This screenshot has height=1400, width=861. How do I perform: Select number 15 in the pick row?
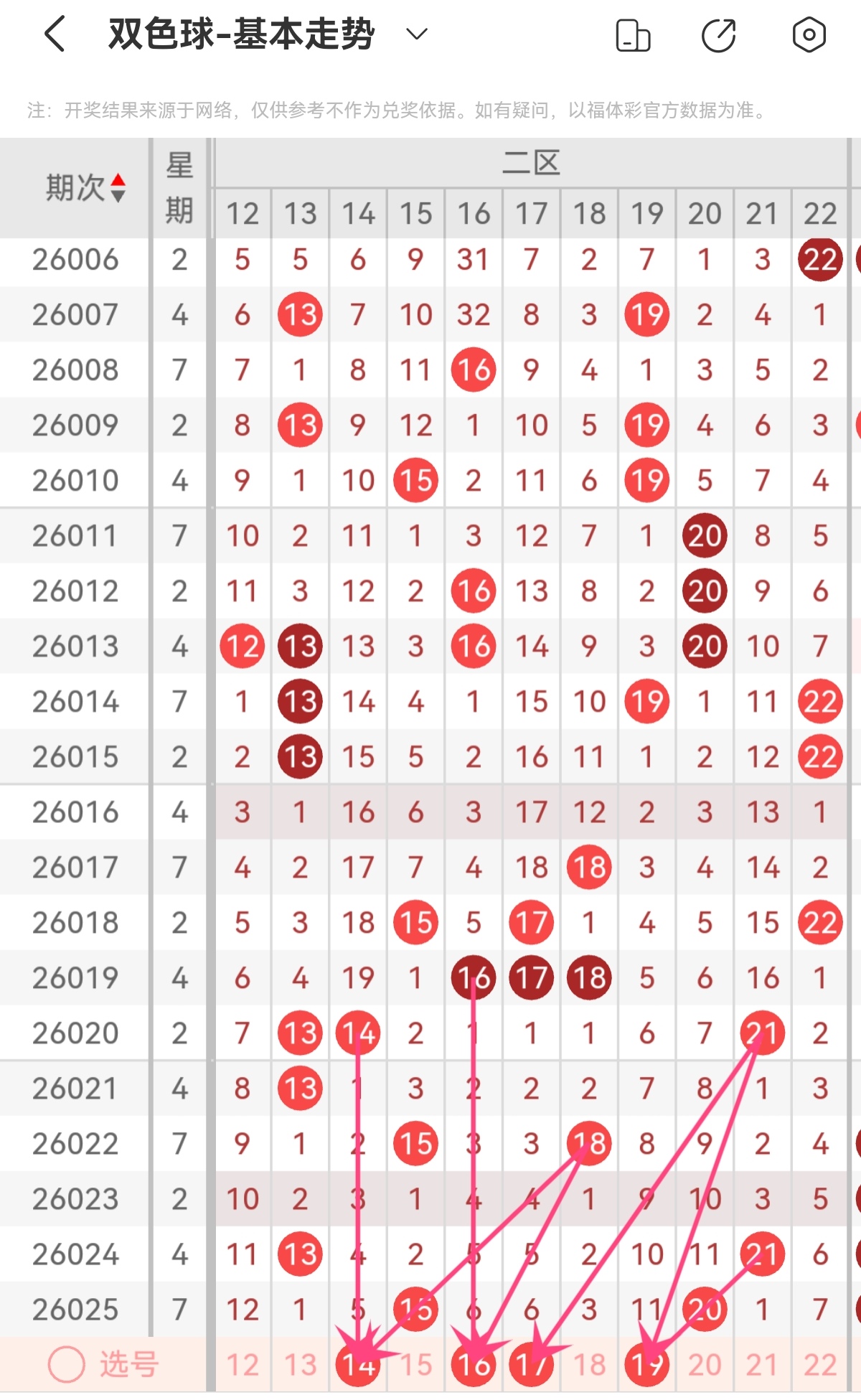point(416,1364)
